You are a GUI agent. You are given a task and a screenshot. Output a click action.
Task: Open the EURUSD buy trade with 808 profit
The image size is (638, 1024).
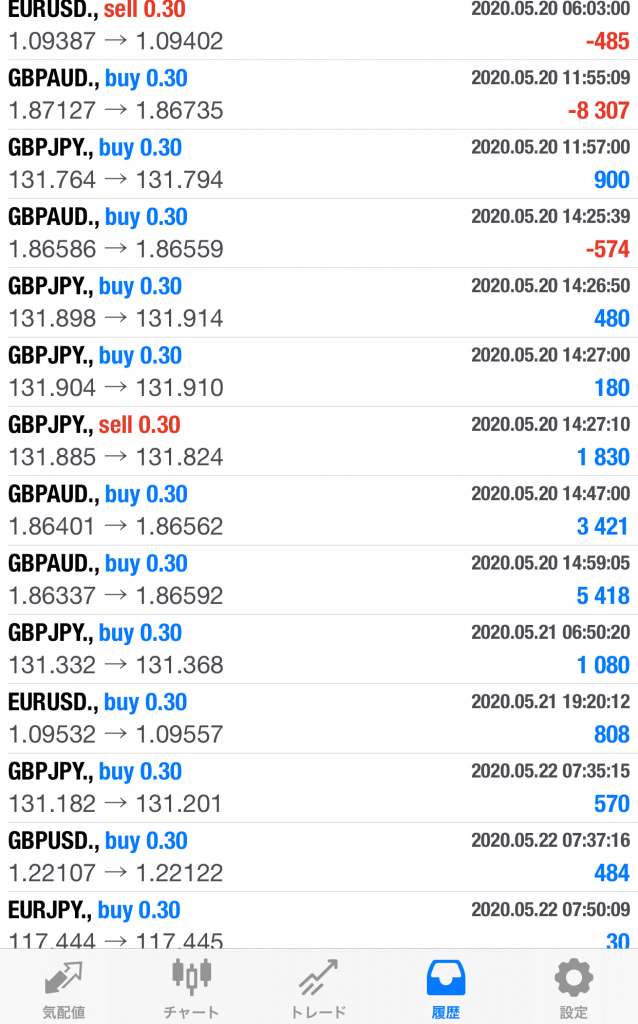pyautogui.click(x=319, y=718)
